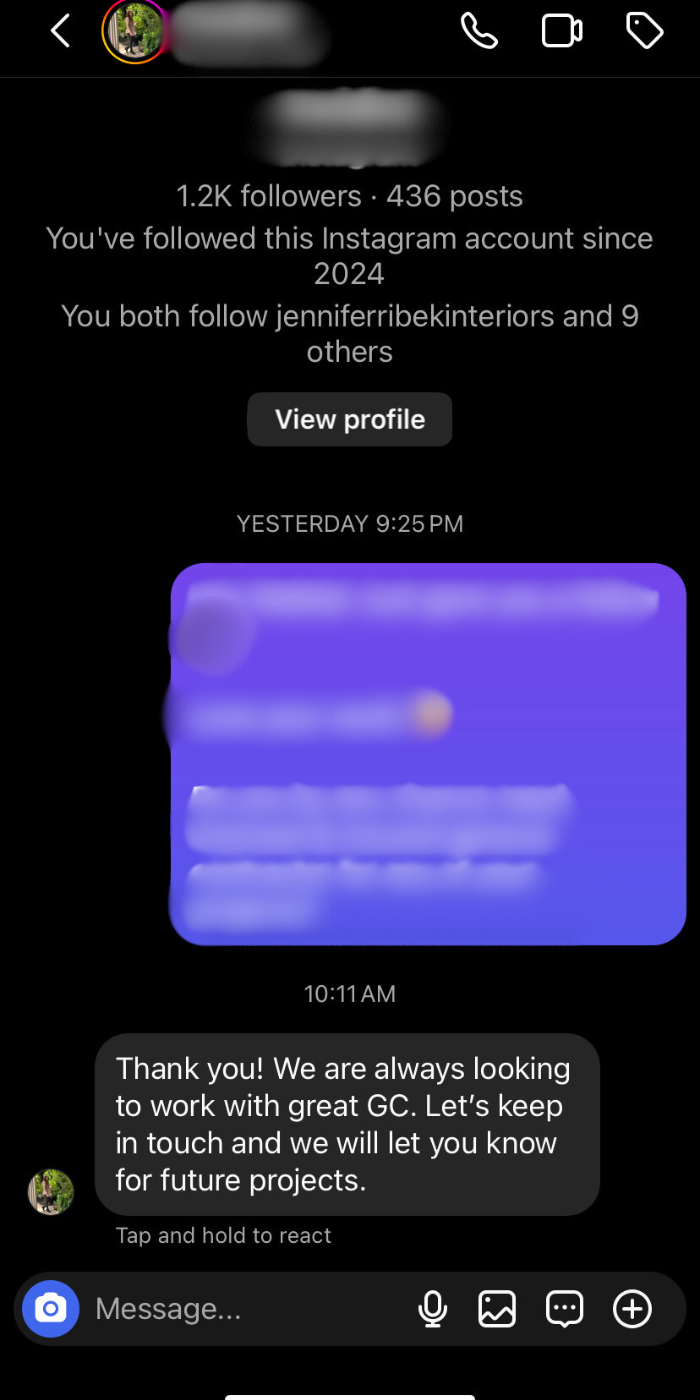
Task: Open the profile story avatar in header
Action: tap(133, 32)
